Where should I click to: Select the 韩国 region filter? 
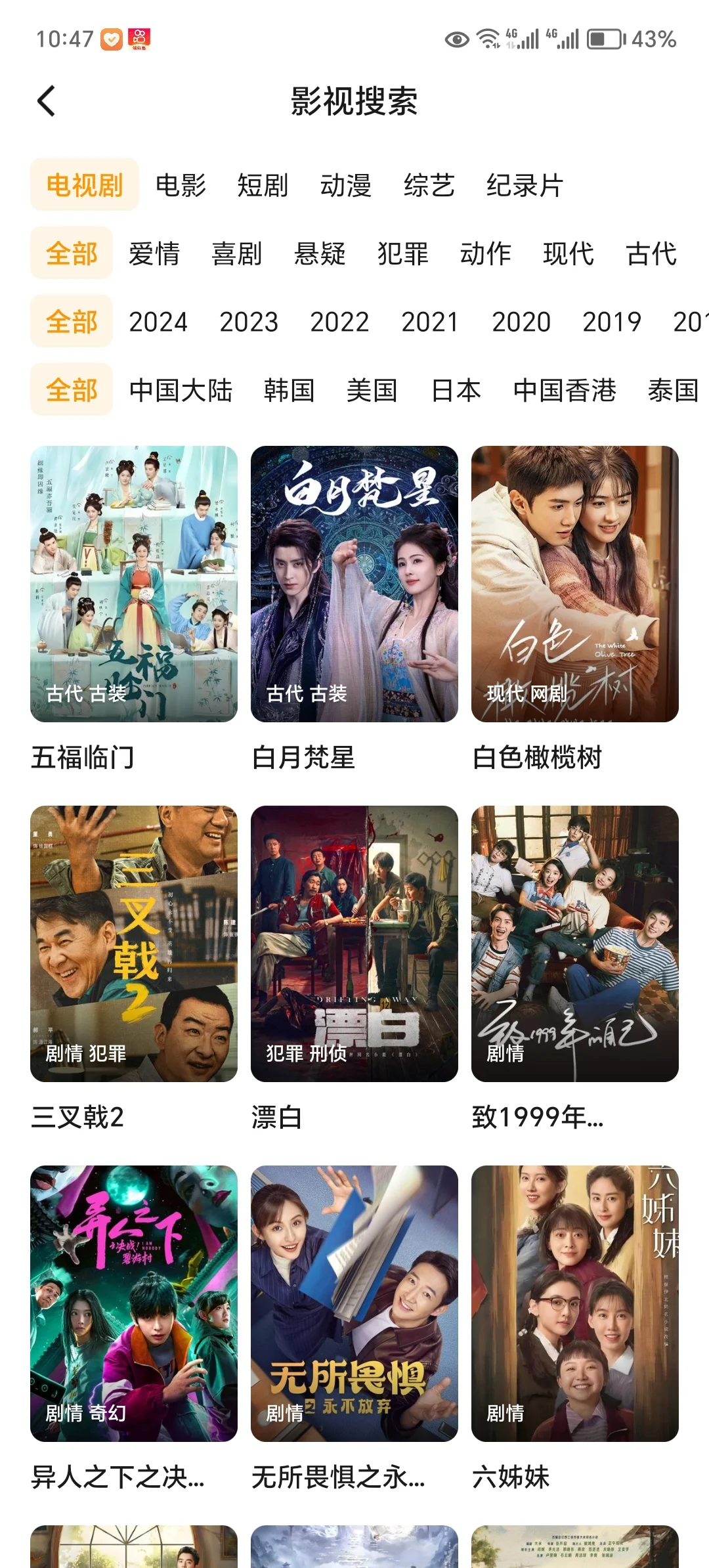pyautogui.click(x=289, y=390)
